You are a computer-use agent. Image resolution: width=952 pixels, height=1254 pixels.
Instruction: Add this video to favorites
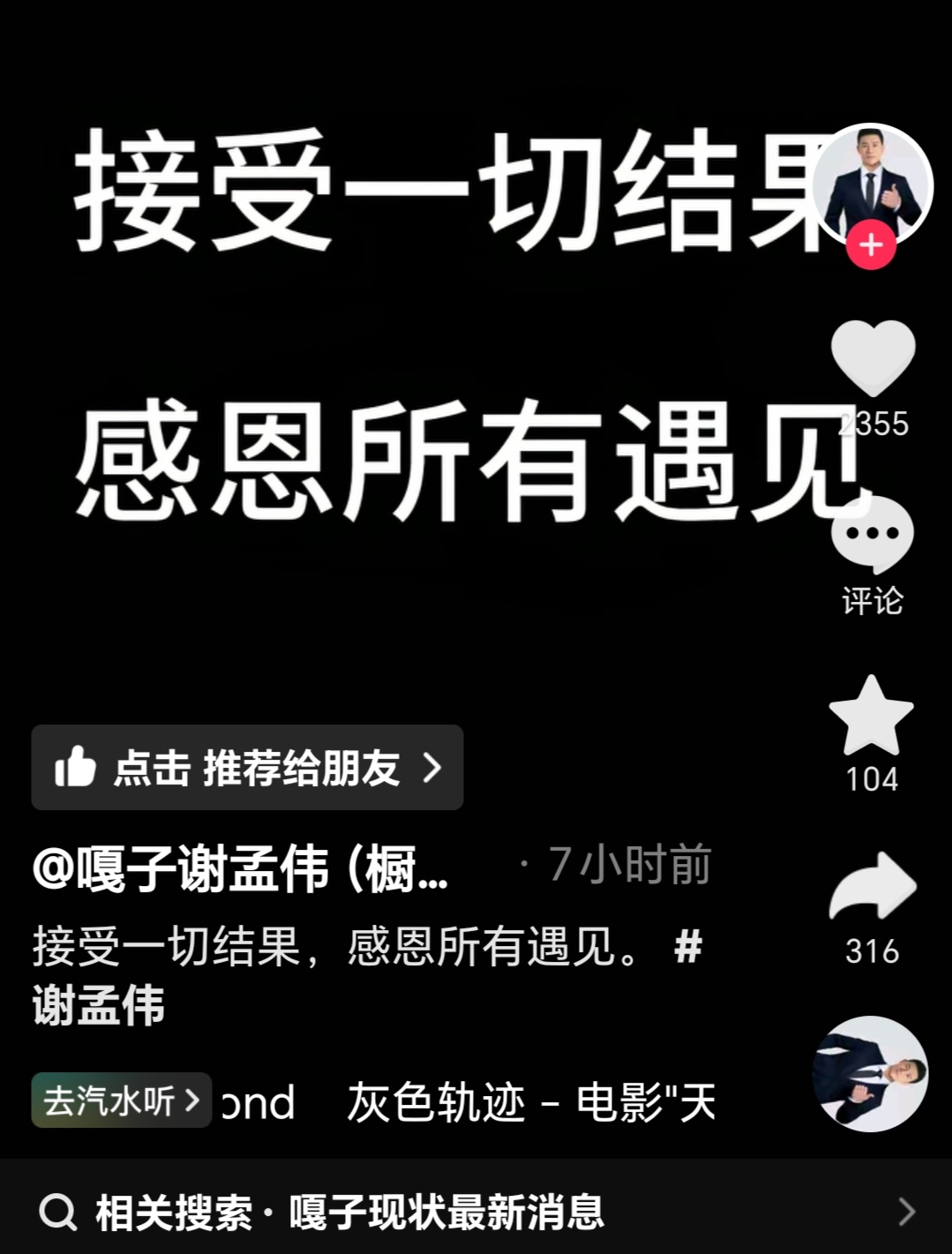tap(871, 717)
